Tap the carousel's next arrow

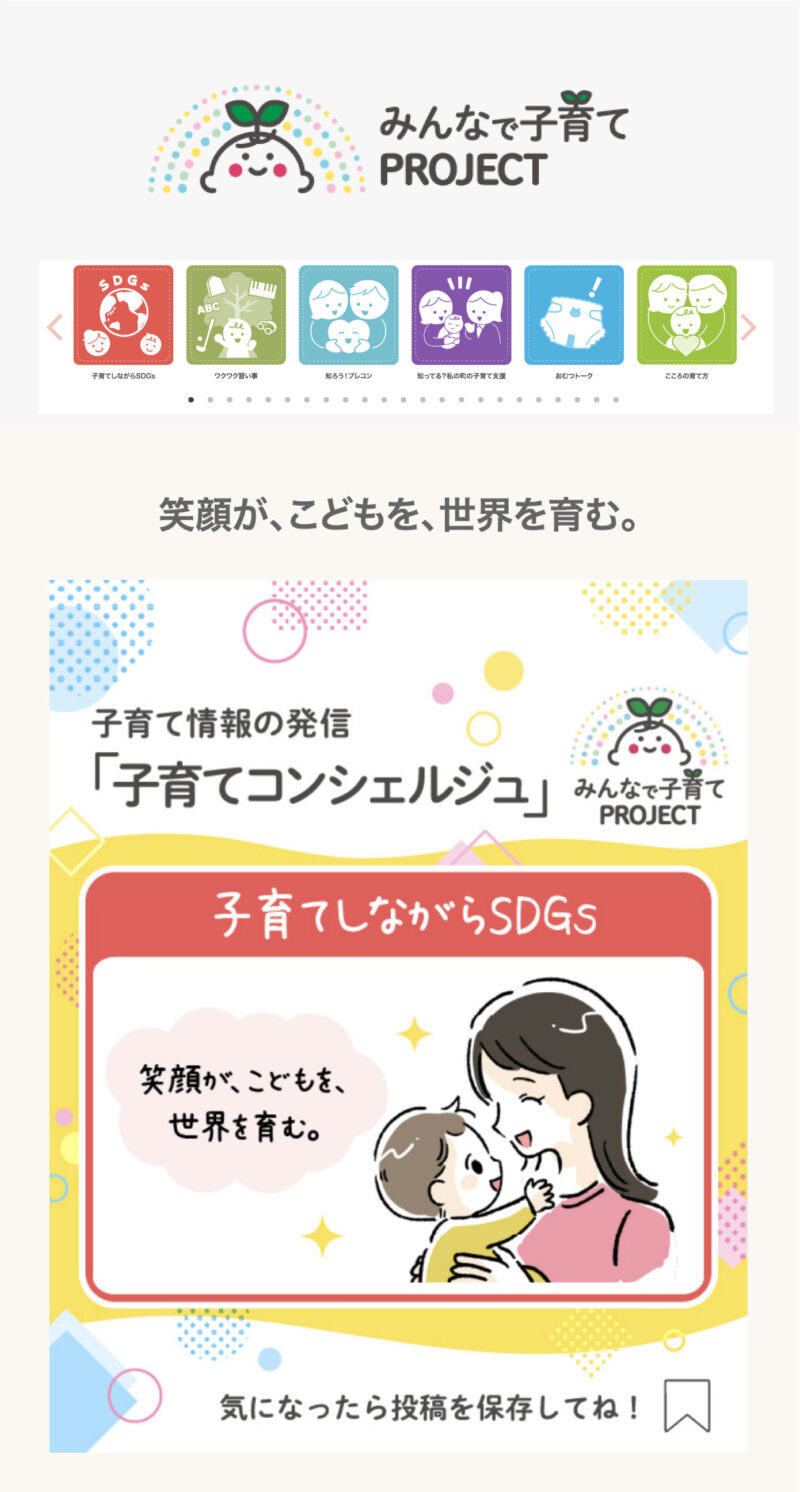tap(748, 327)
